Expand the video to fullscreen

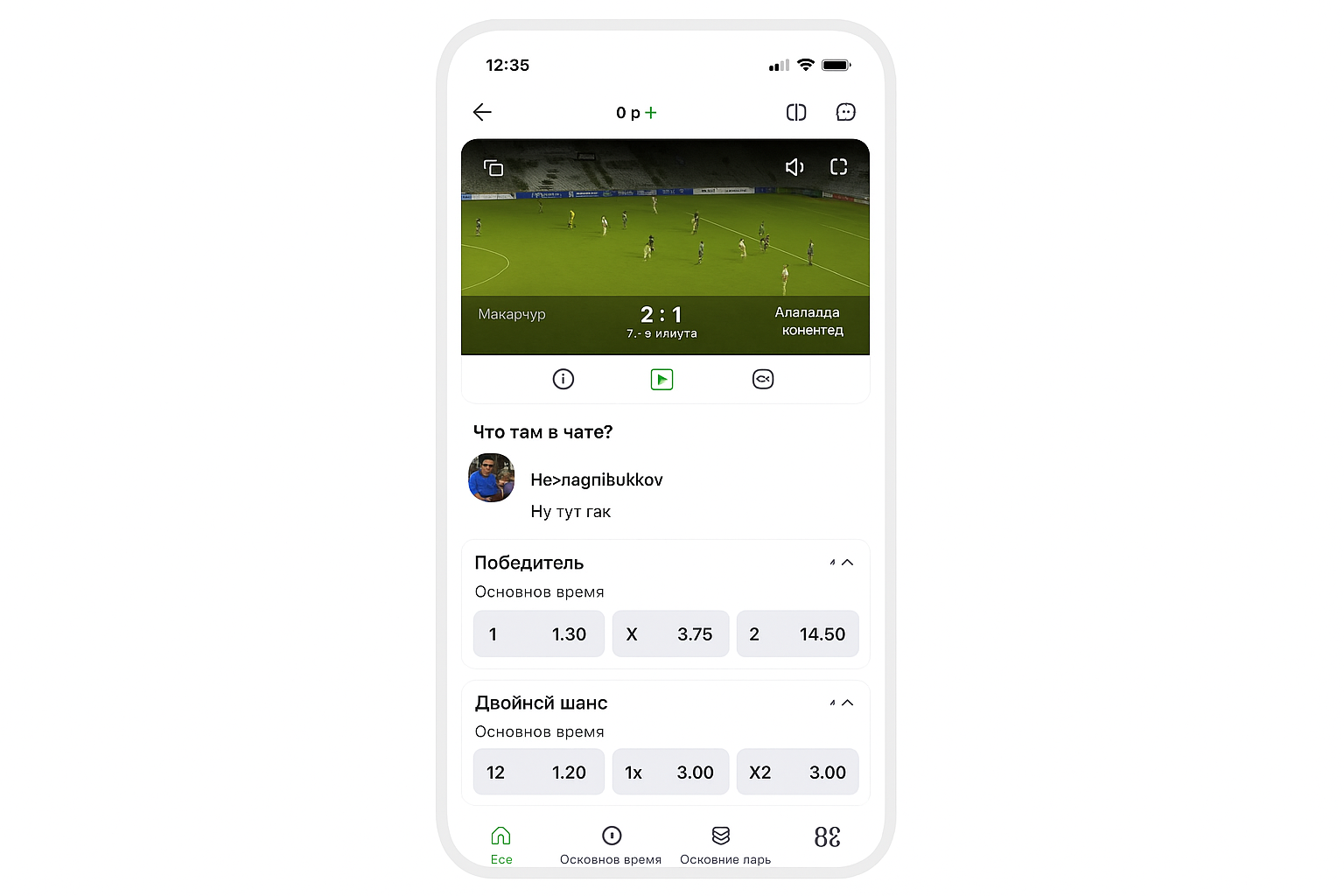838,167
